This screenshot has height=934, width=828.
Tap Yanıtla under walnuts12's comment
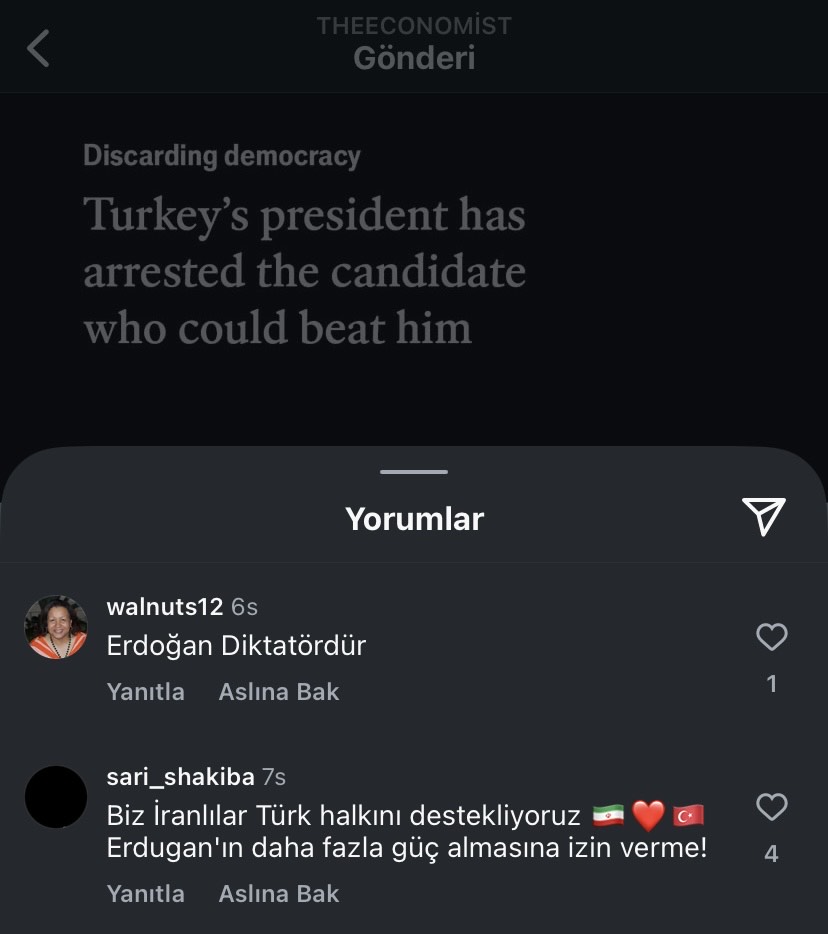[x=145, y=692]
